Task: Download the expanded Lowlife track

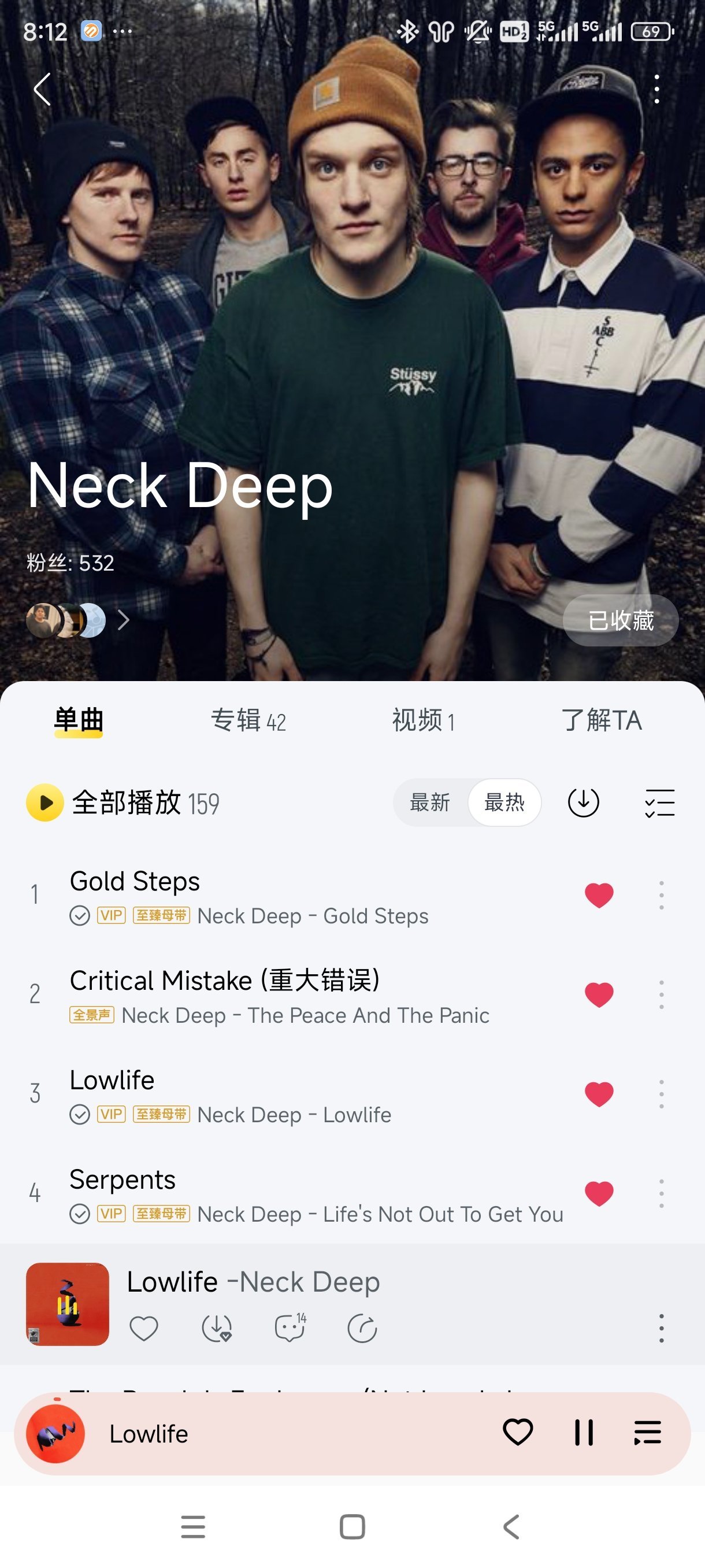Action: click(x=217, y=1328)
